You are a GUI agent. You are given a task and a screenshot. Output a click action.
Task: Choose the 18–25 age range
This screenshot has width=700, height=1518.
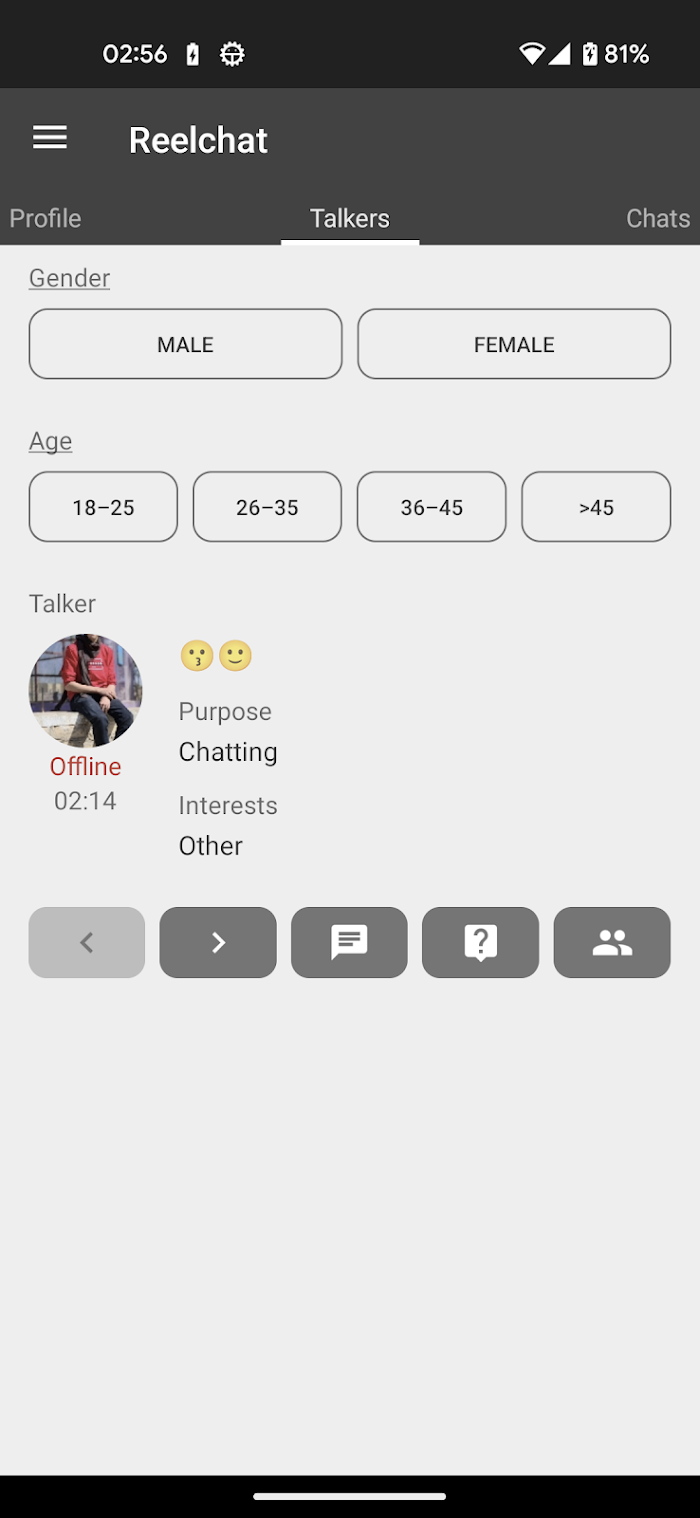click(103, 507)
